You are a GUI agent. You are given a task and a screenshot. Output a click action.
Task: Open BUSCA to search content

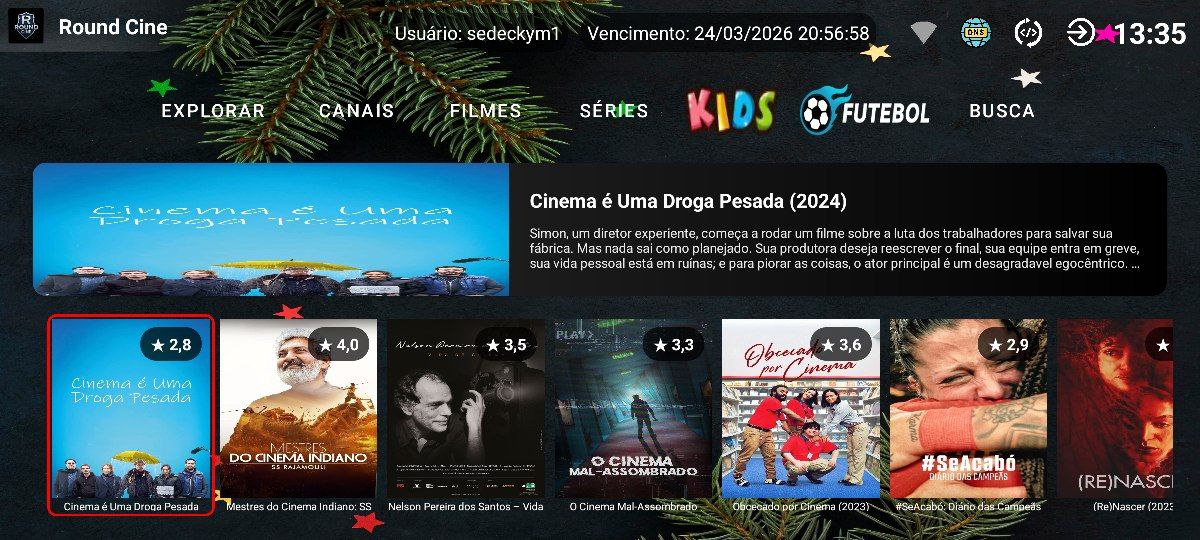coord(1002,111)
